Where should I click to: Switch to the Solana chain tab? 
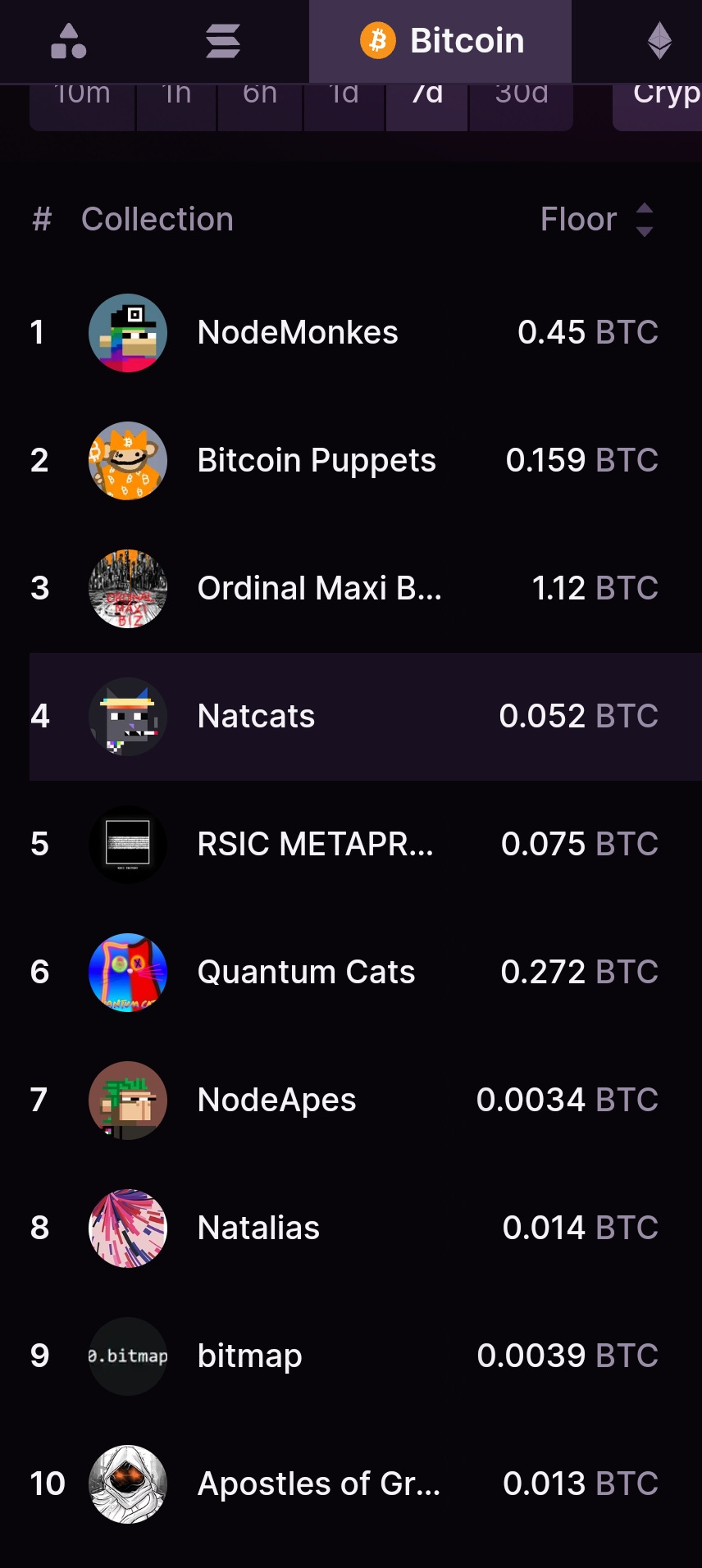[222, 41]
